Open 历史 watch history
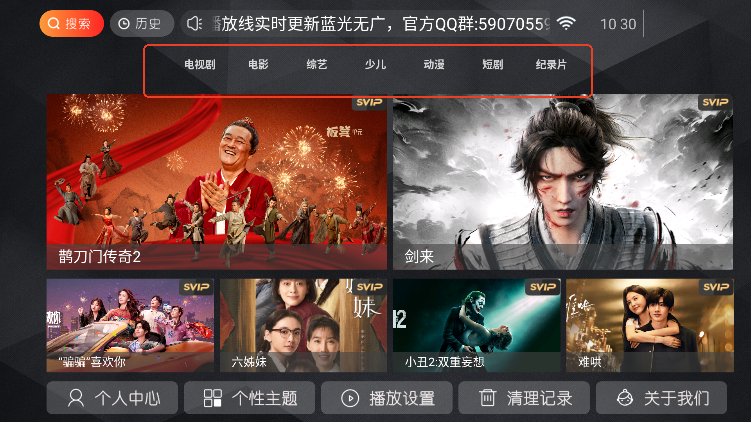751x422 pixels. pyautogui.click(x=139, y=23)
